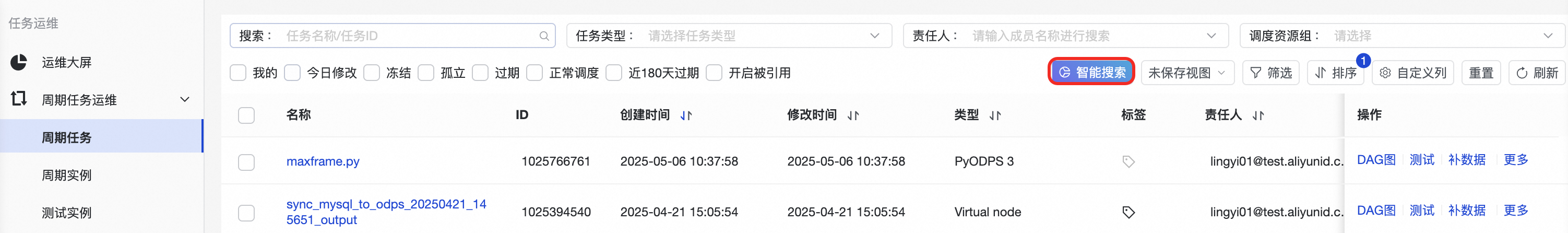Viewport: 1568px width, 233px height.
Task: Open the maxframe.py task link
Action: point(323,161)
